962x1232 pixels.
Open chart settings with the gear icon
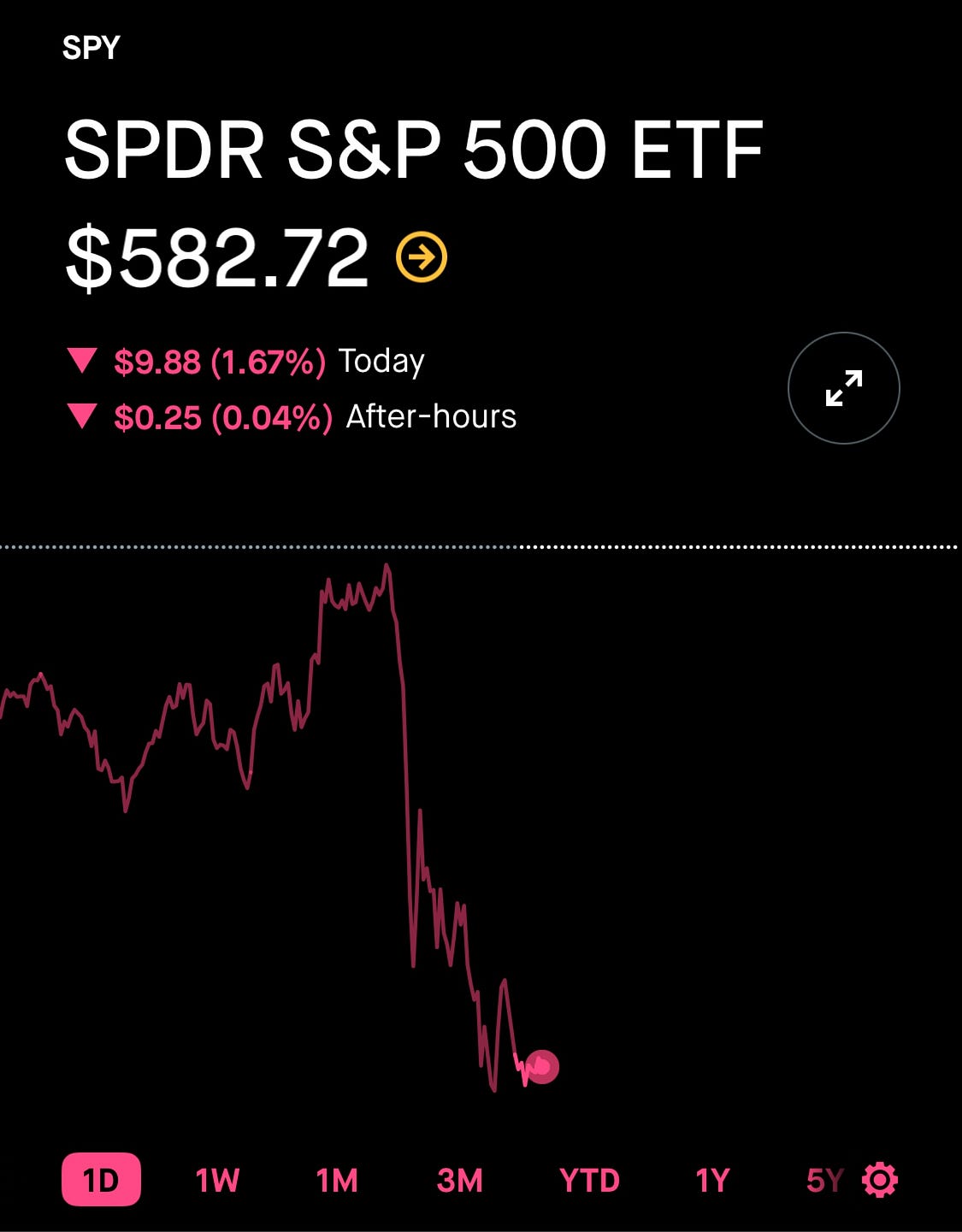(879, 1179)
